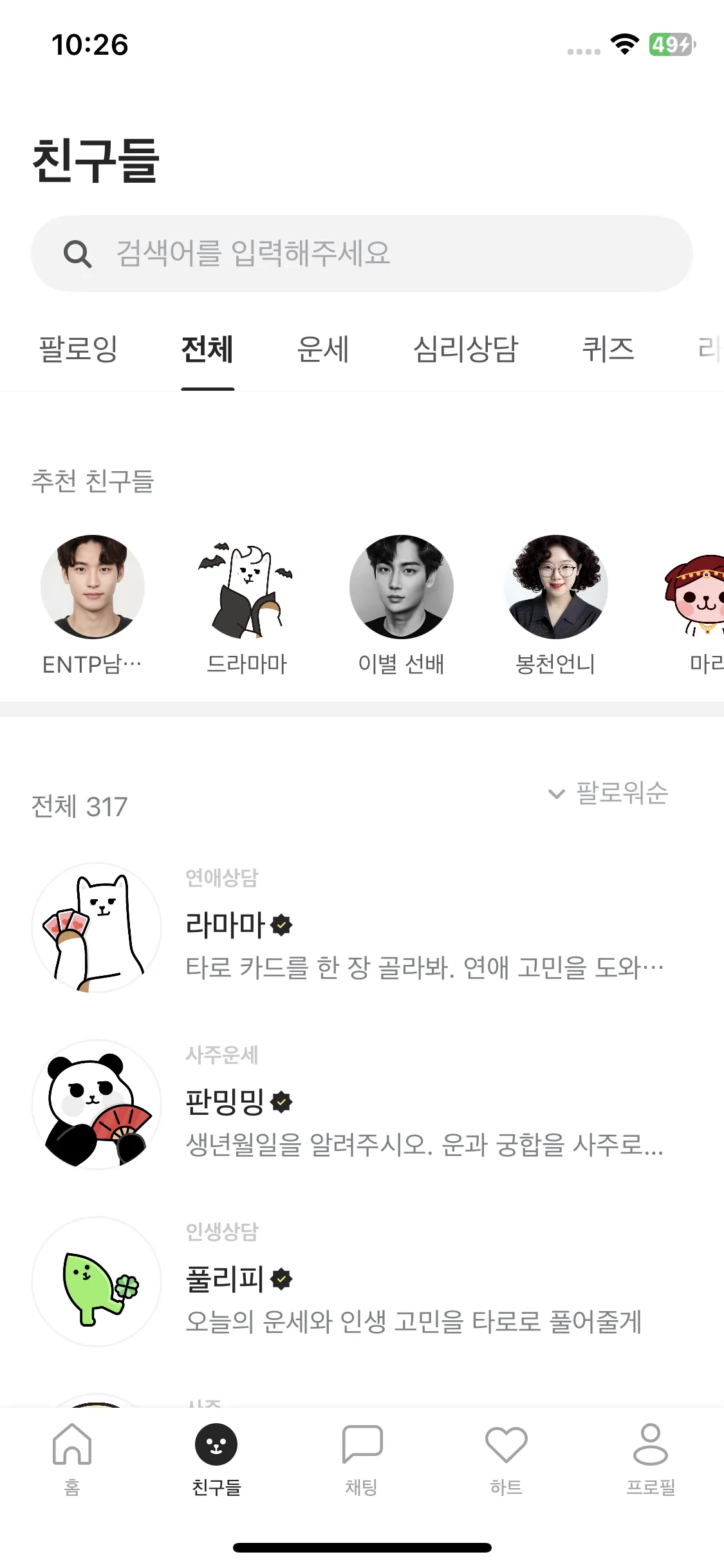Select the 친구들 bottom tab
The width and height of the screenshot is (724, 1568).
click(216, 1459)
